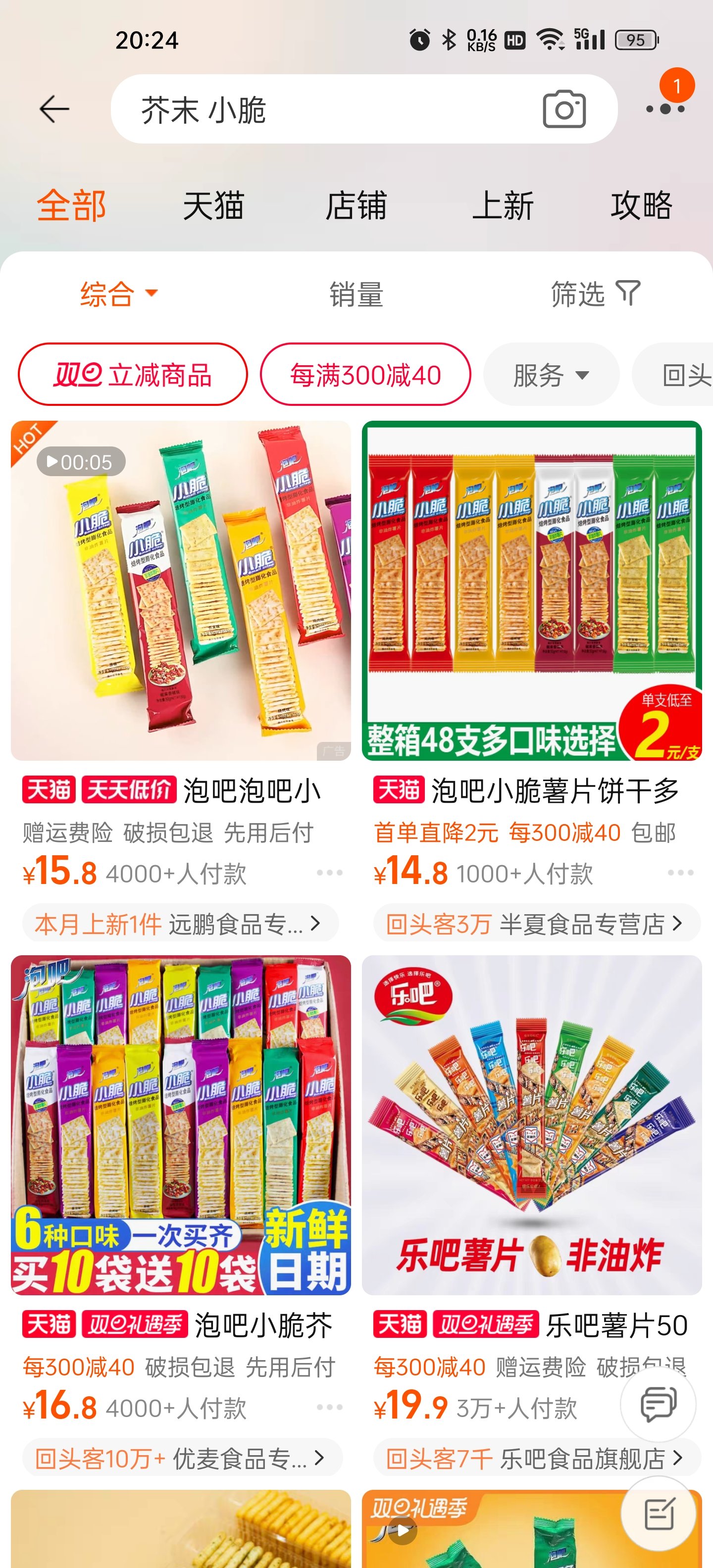Open the three-dot more menu
The image size is (713, 1568).
pyautogui.click(x=665, y=109)
